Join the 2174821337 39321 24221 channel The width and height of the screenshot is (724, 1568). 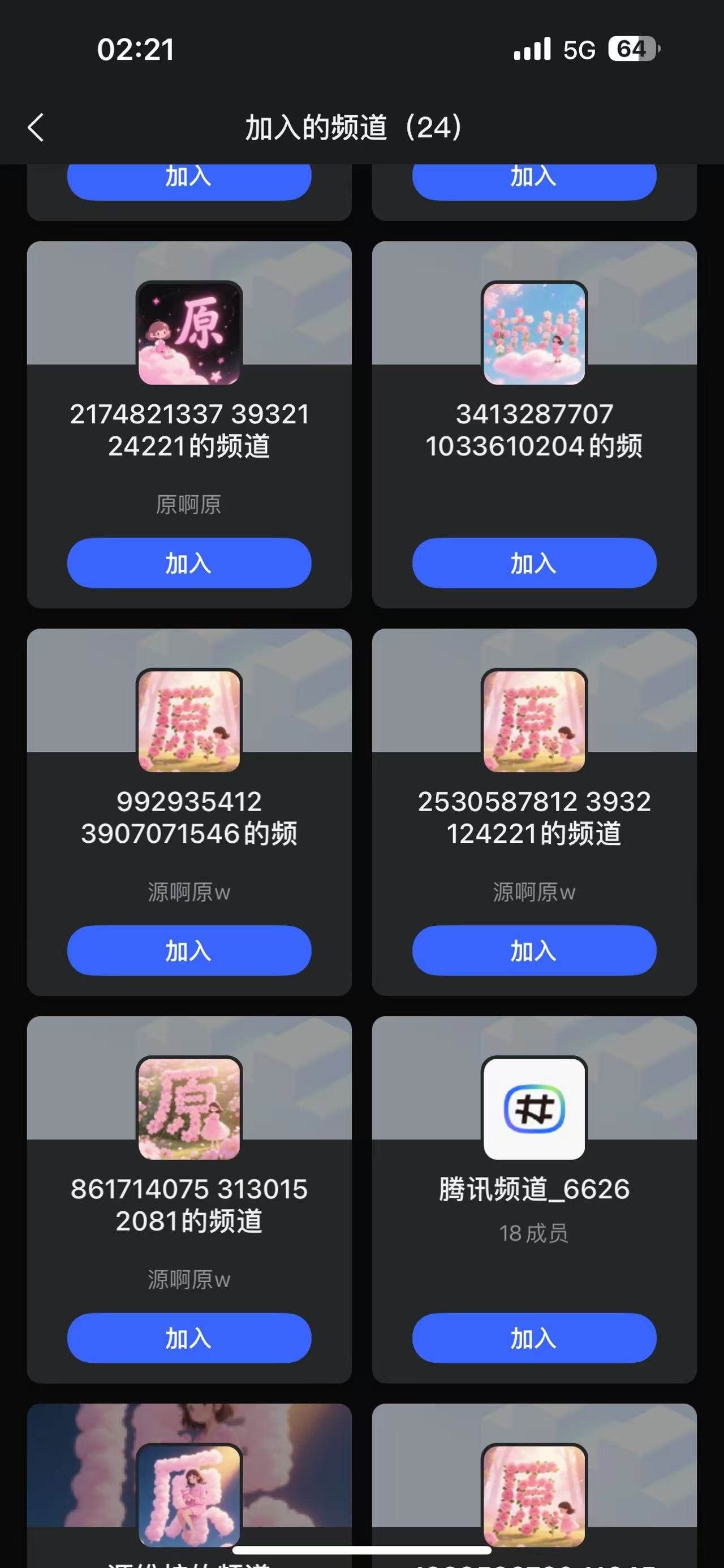tap(189, 563)
